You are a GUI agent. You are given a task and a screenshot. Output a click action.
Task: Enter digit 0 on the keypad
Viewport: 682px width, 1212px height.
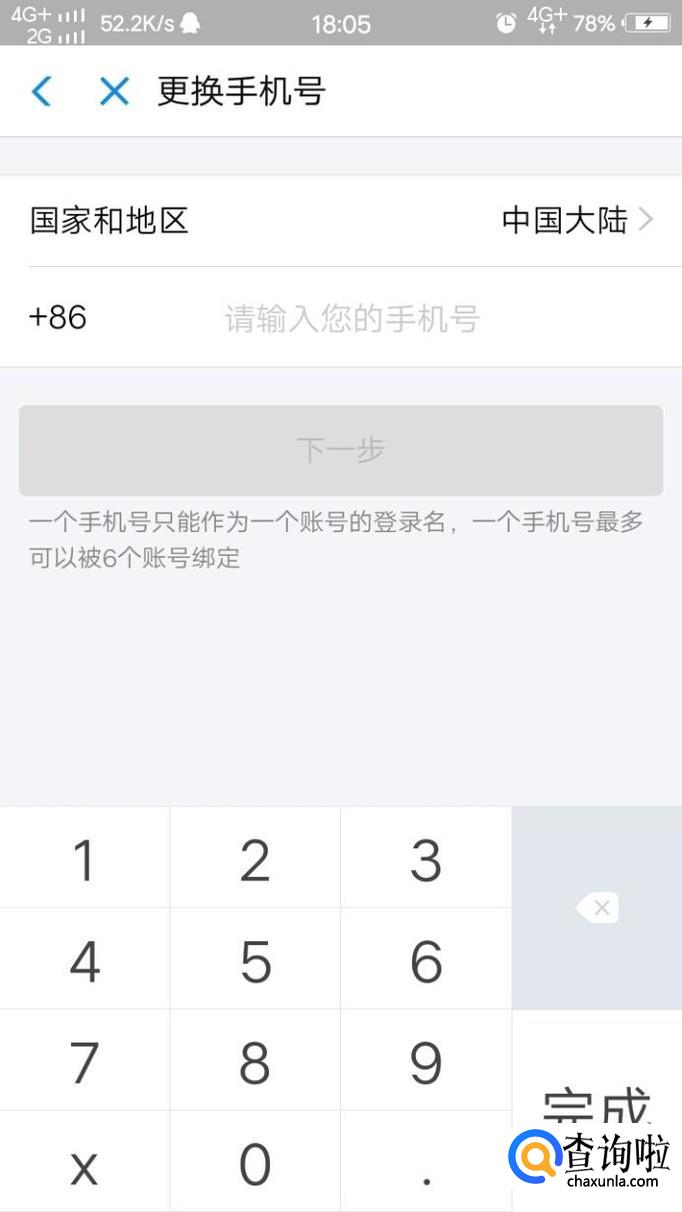pos(255,1162)
